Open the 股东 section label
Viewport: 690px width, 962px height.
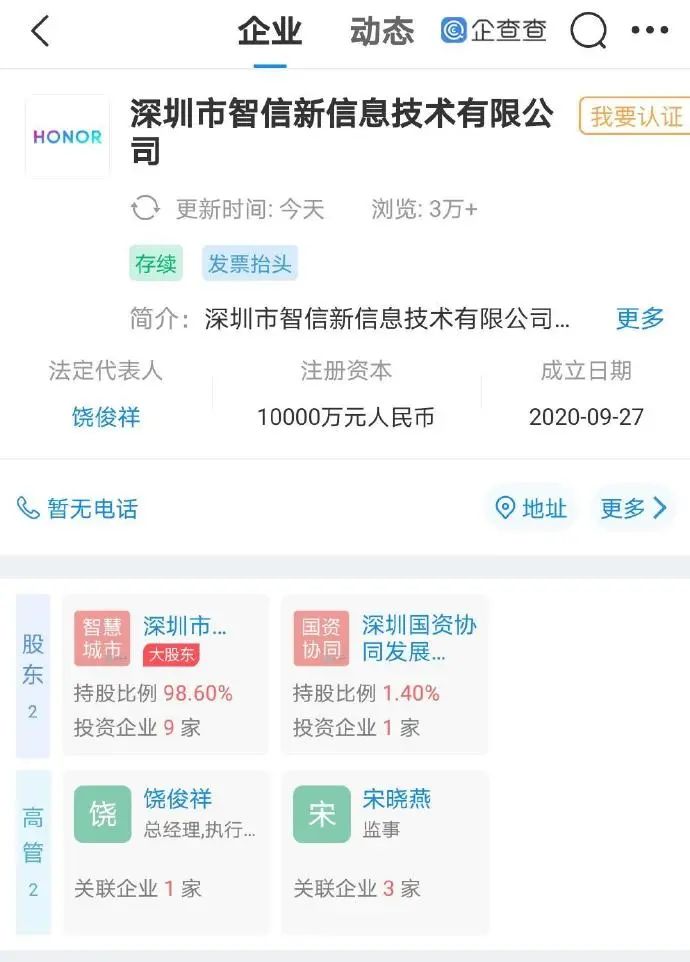tap(33, 675)
